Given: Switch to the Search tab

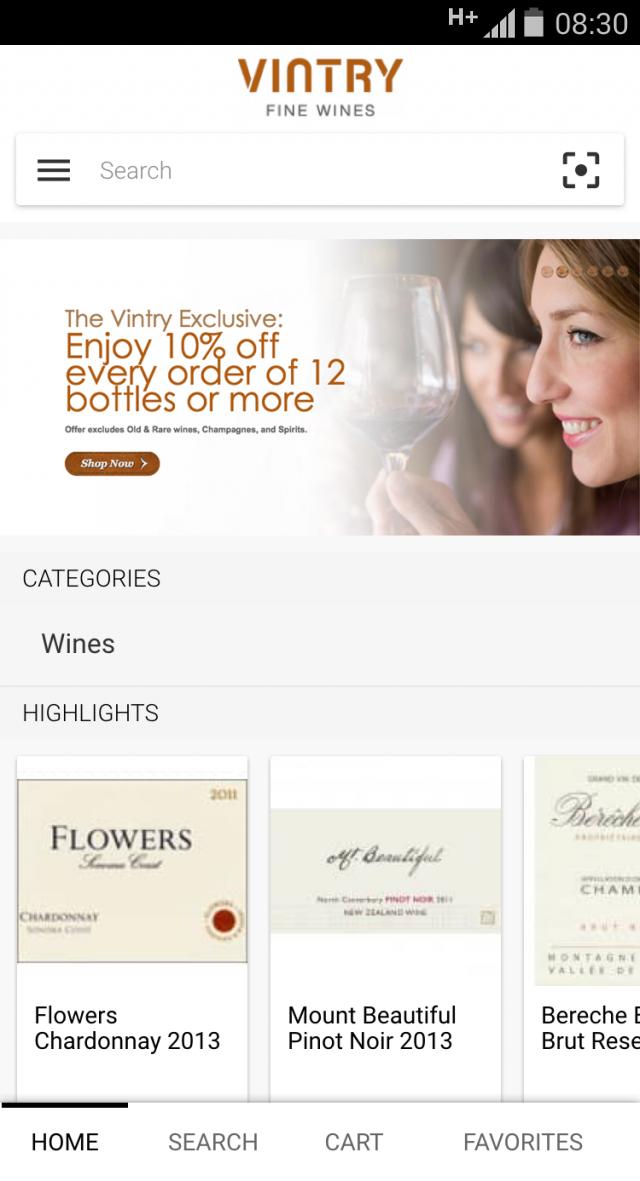Looking at the screenshot, I should (x=213, y=1142).
